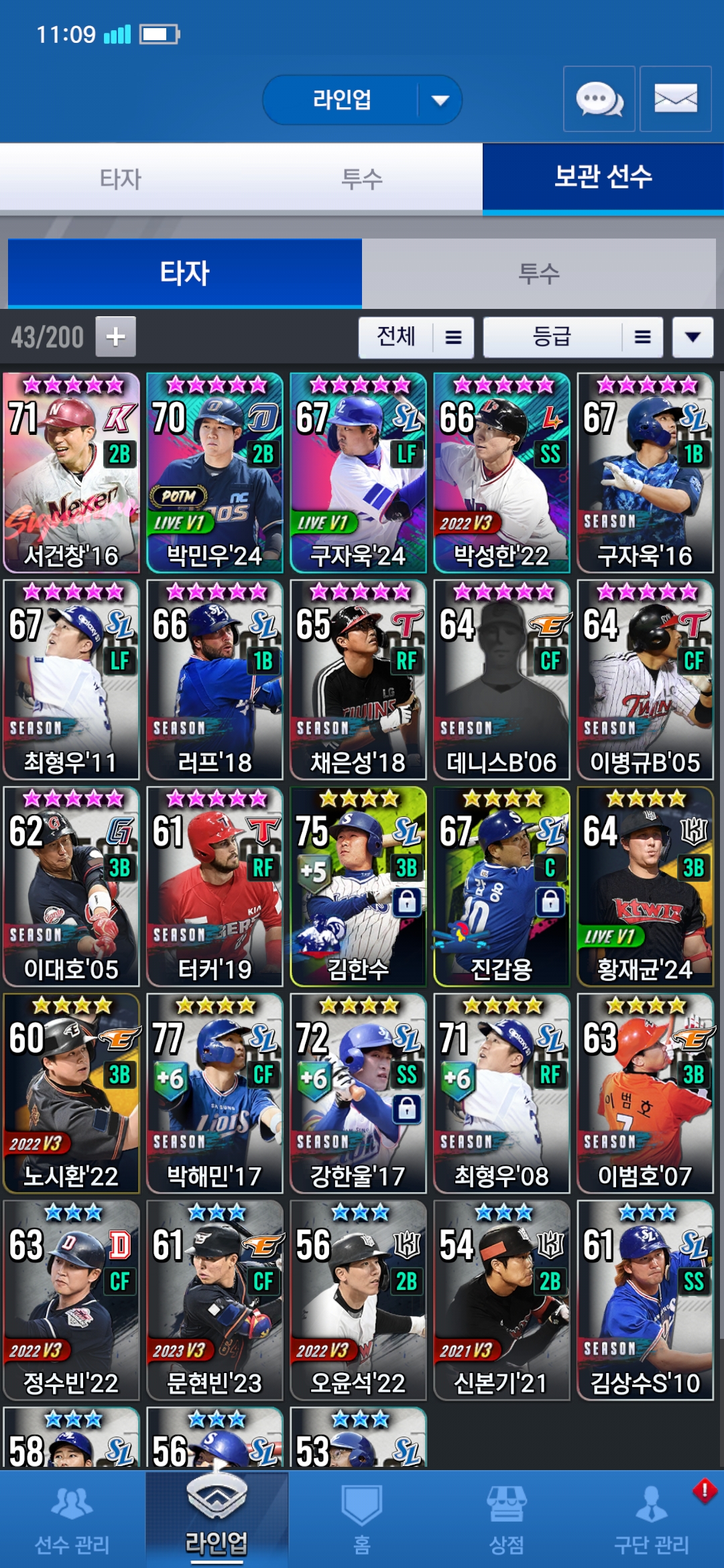Switch to the top 타자 tab
This screenshot has width=724, height=1568.
(121, 178)
